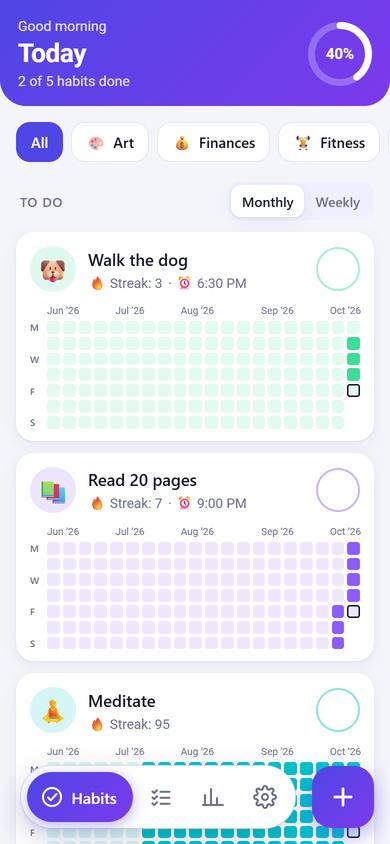Open the statistics chart tab
Screen dimensions: 390x844
212,798
